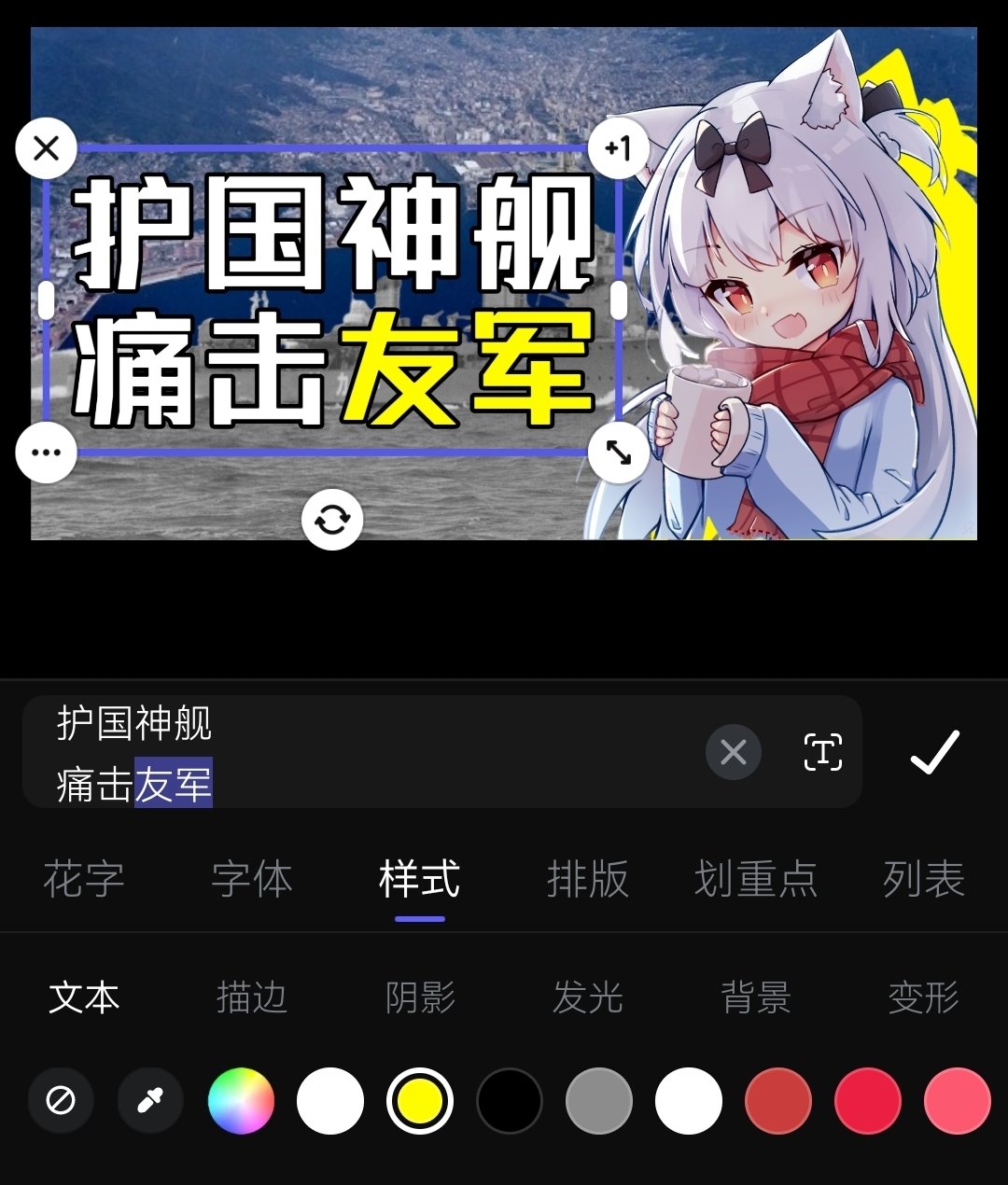1008x1185 pixels.
Task: Select the 阴影 style option
Action: pyautogui.click(x=420, y=997)
